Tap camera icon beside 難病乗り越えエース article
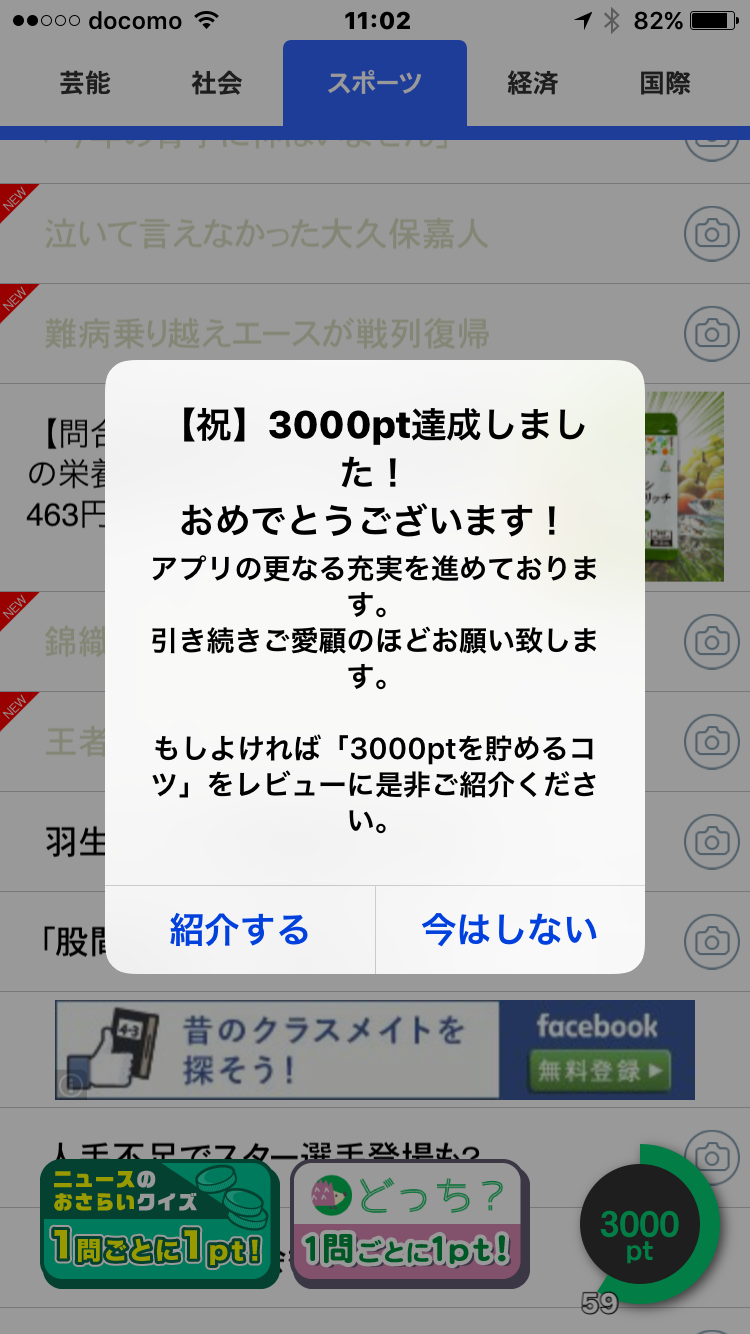The height and width of the screenshot is (1334, 750). click(x=711, y=334)
